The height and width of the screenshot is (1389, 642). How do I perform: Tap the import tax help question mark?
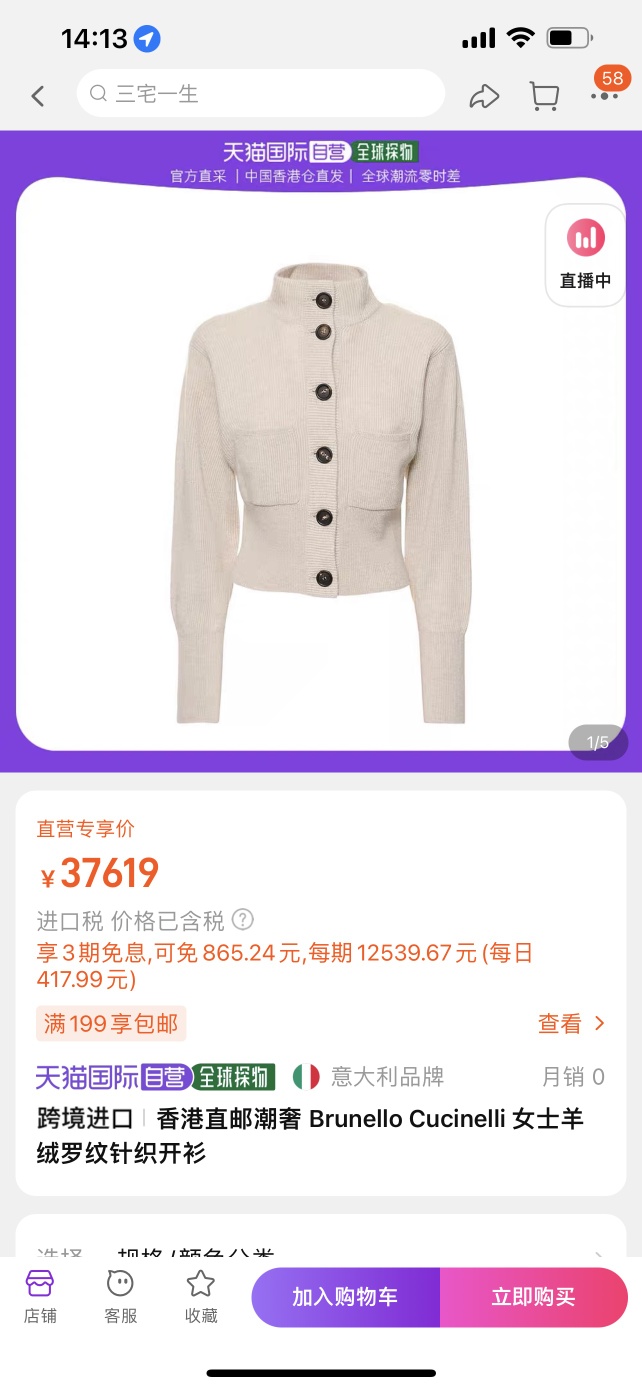(x=243, y=919)
